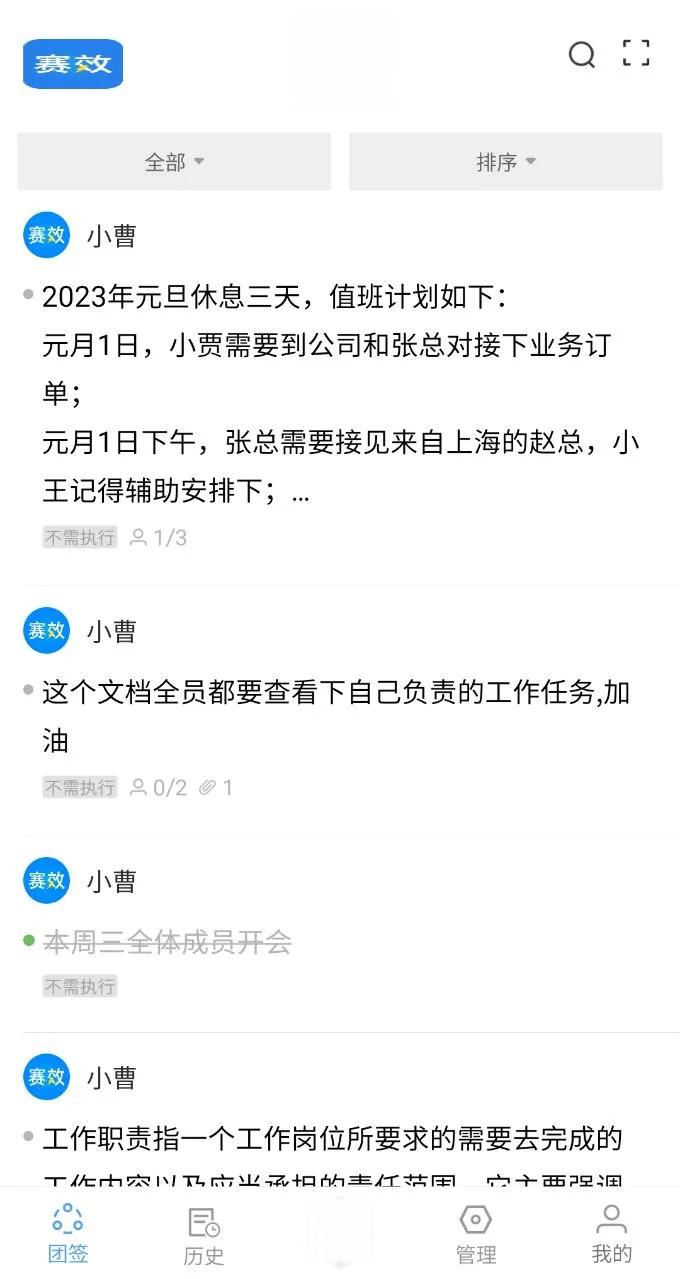Image resolution: width=680 pixels, height=1279 pixels.
Task: Tap the center button in bottom bar
Action: coord(340,1232)
